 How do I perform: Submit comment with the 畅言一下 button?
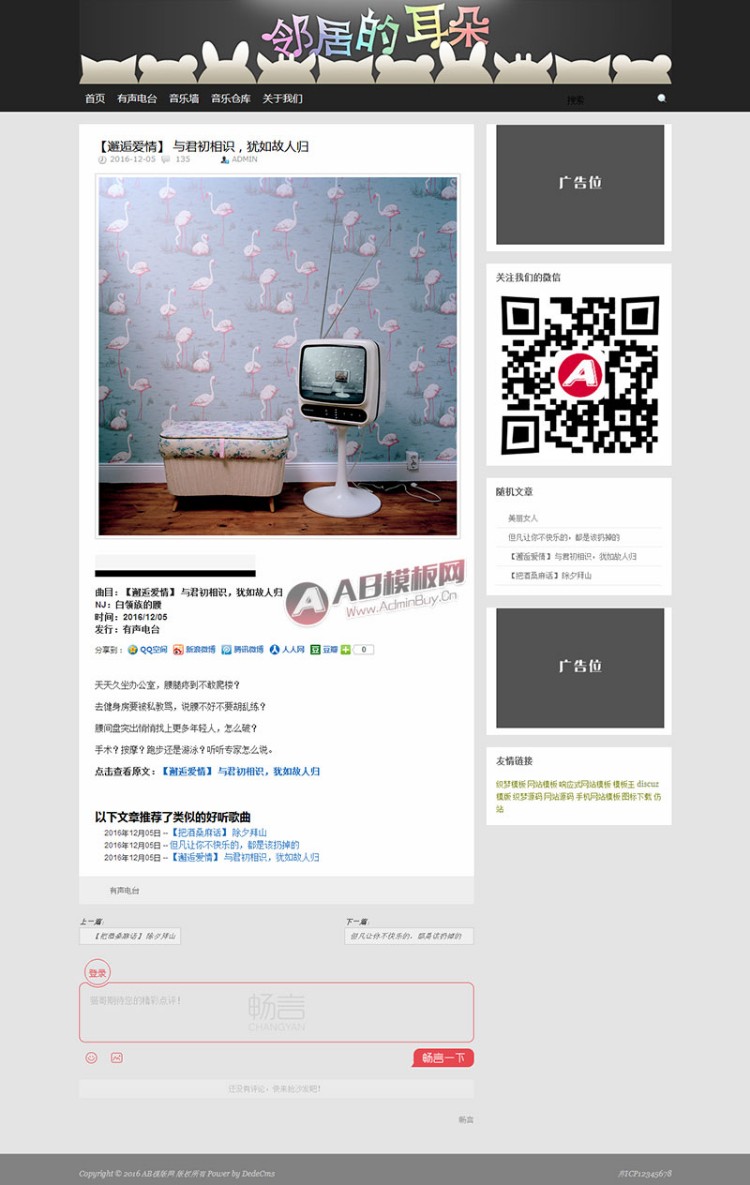[440, 1057]
